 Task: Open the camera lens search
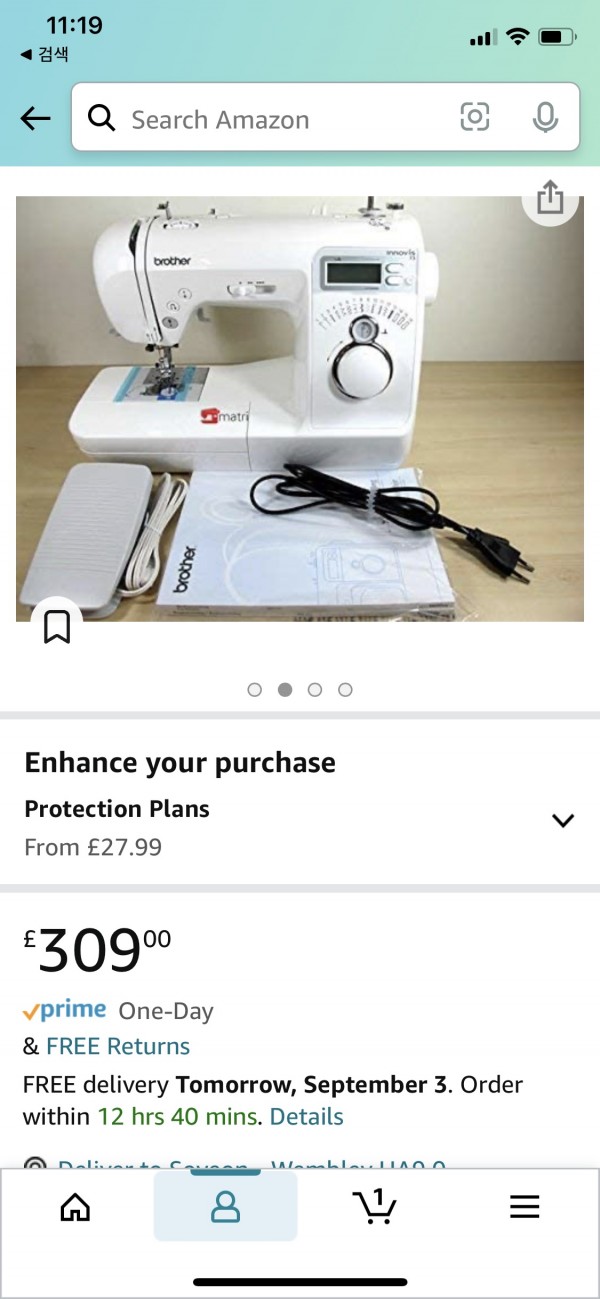tap(474, 118)
